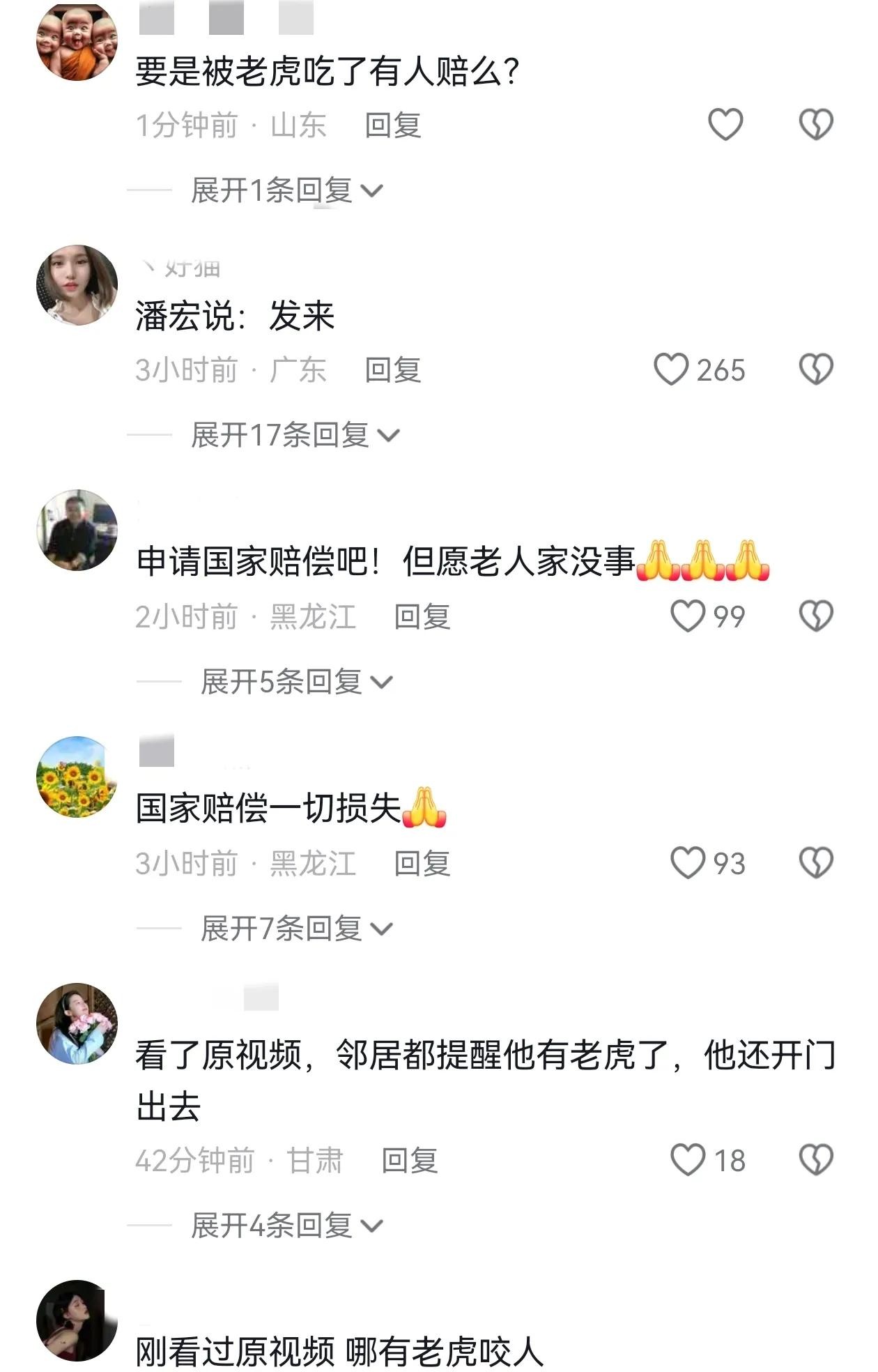Like the comment with 18 likes
Viewport: 878px width, 1372px height.
688,1161
